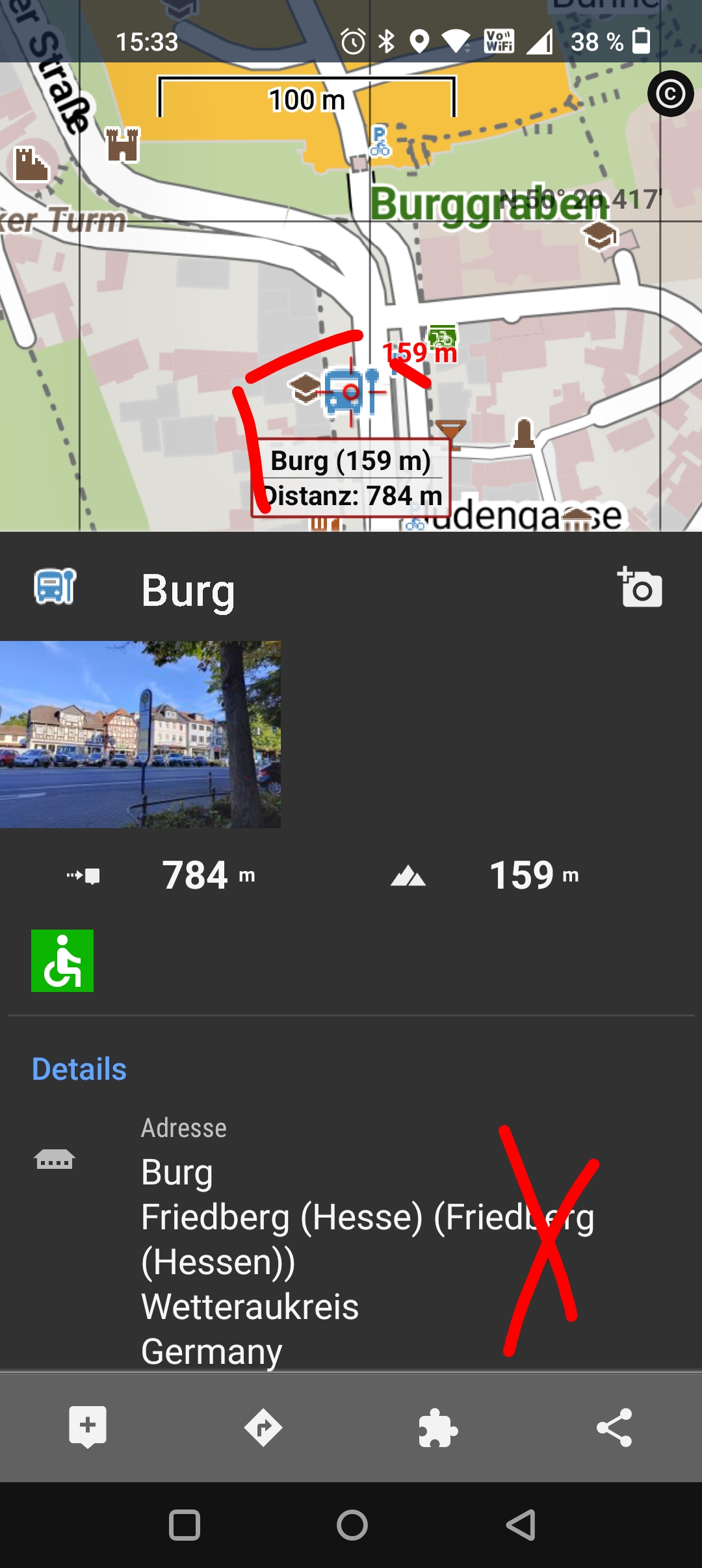Open the map copyright info button
702x1568 pixels.
click(x=670, y=94)
